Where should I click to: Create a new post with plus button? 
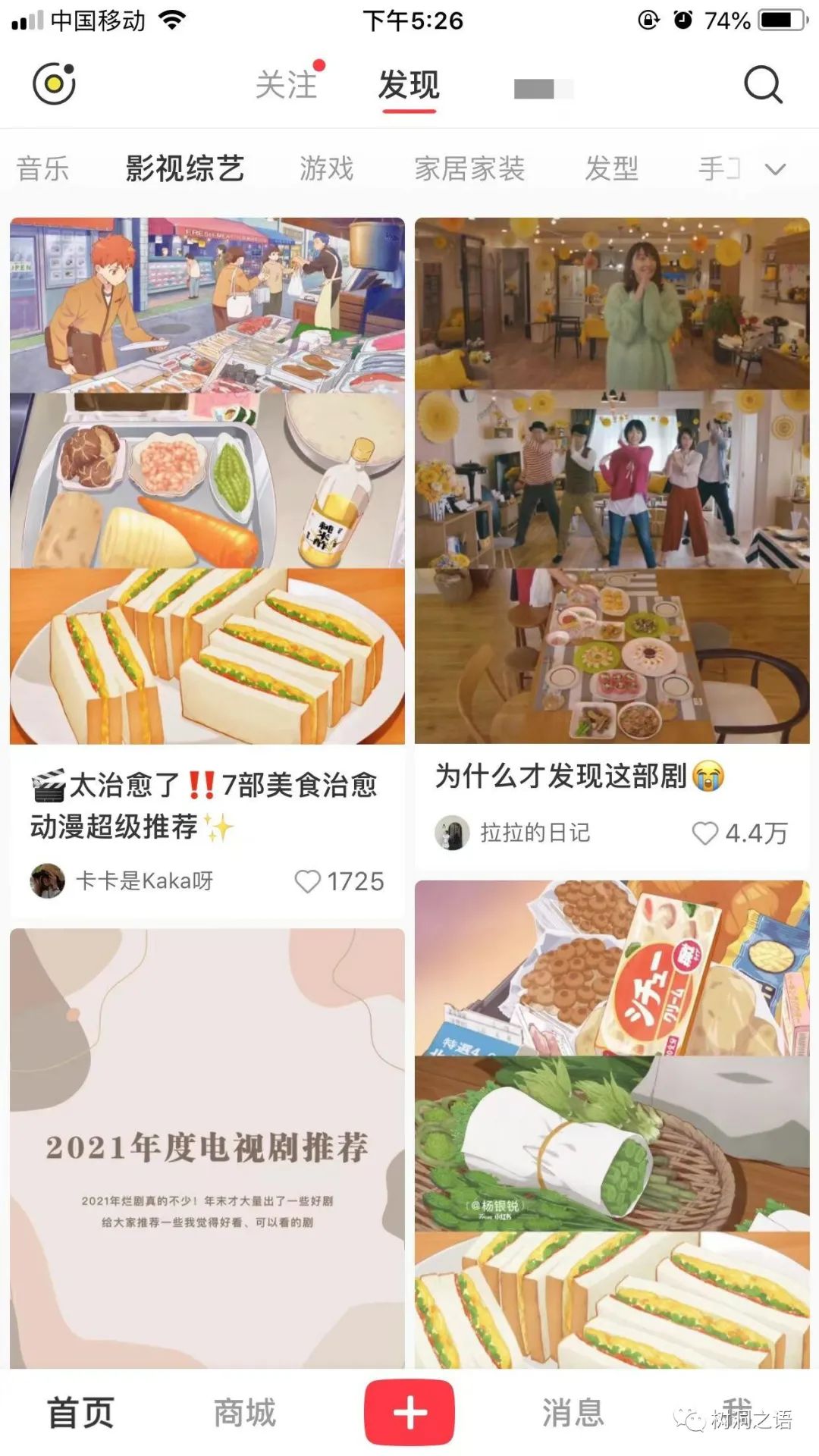(x=409, y=1413)
